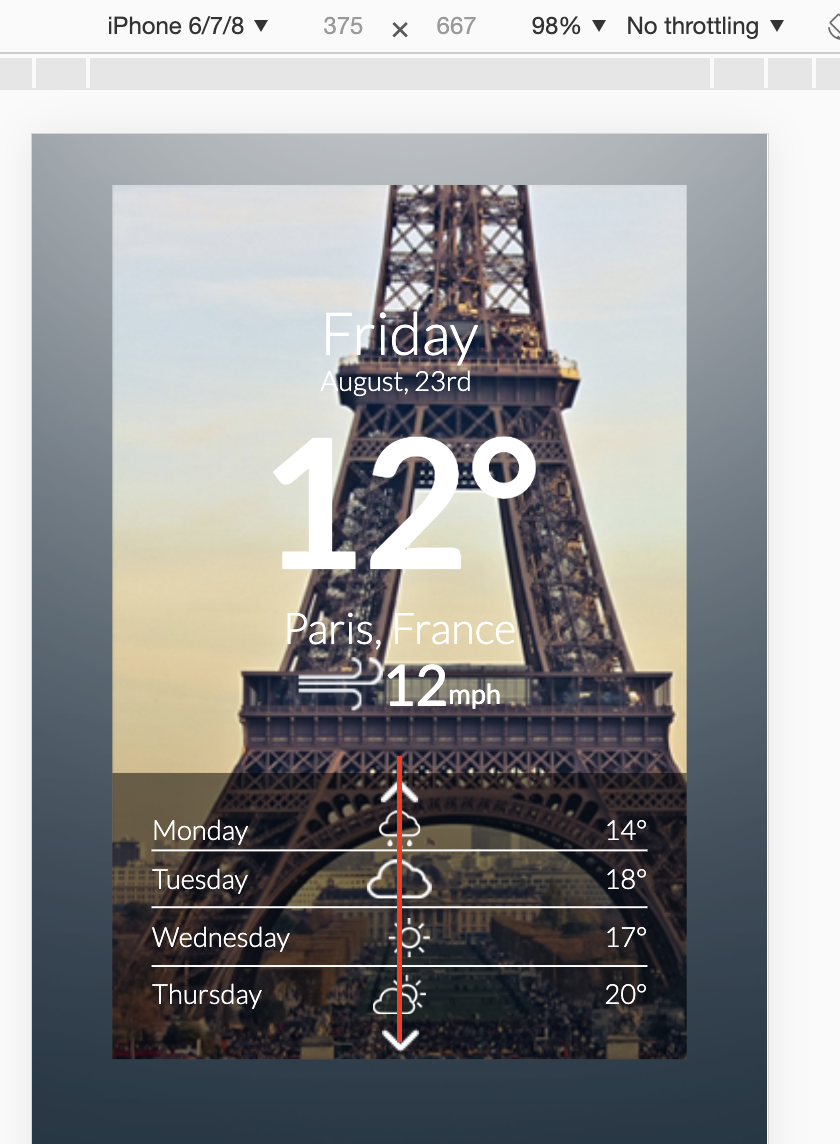Tap the down chevron below Thursday's forecast
840x1144 pixels.
400,1041
